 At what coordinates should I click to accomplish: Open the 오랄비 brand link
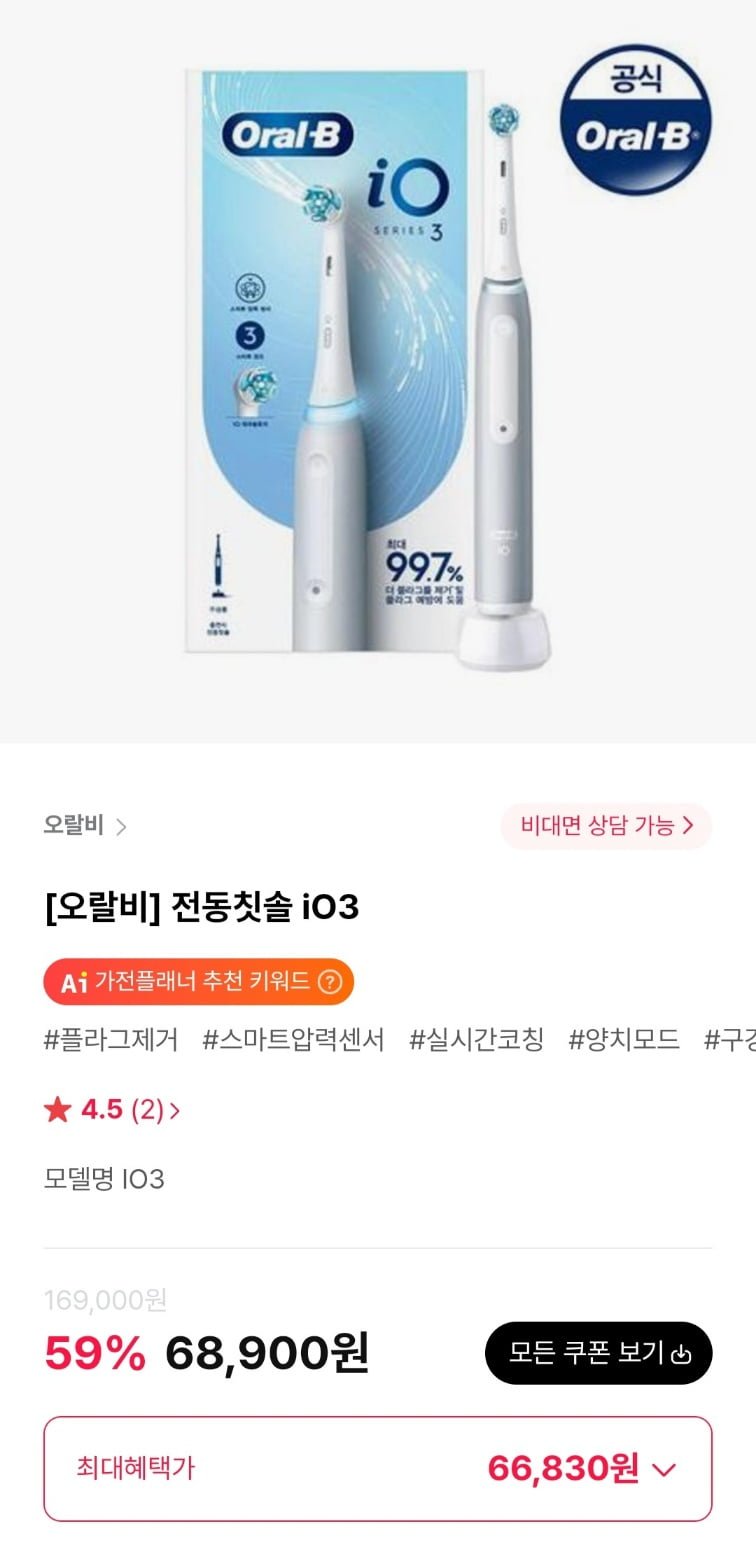(x=85, y=826)
